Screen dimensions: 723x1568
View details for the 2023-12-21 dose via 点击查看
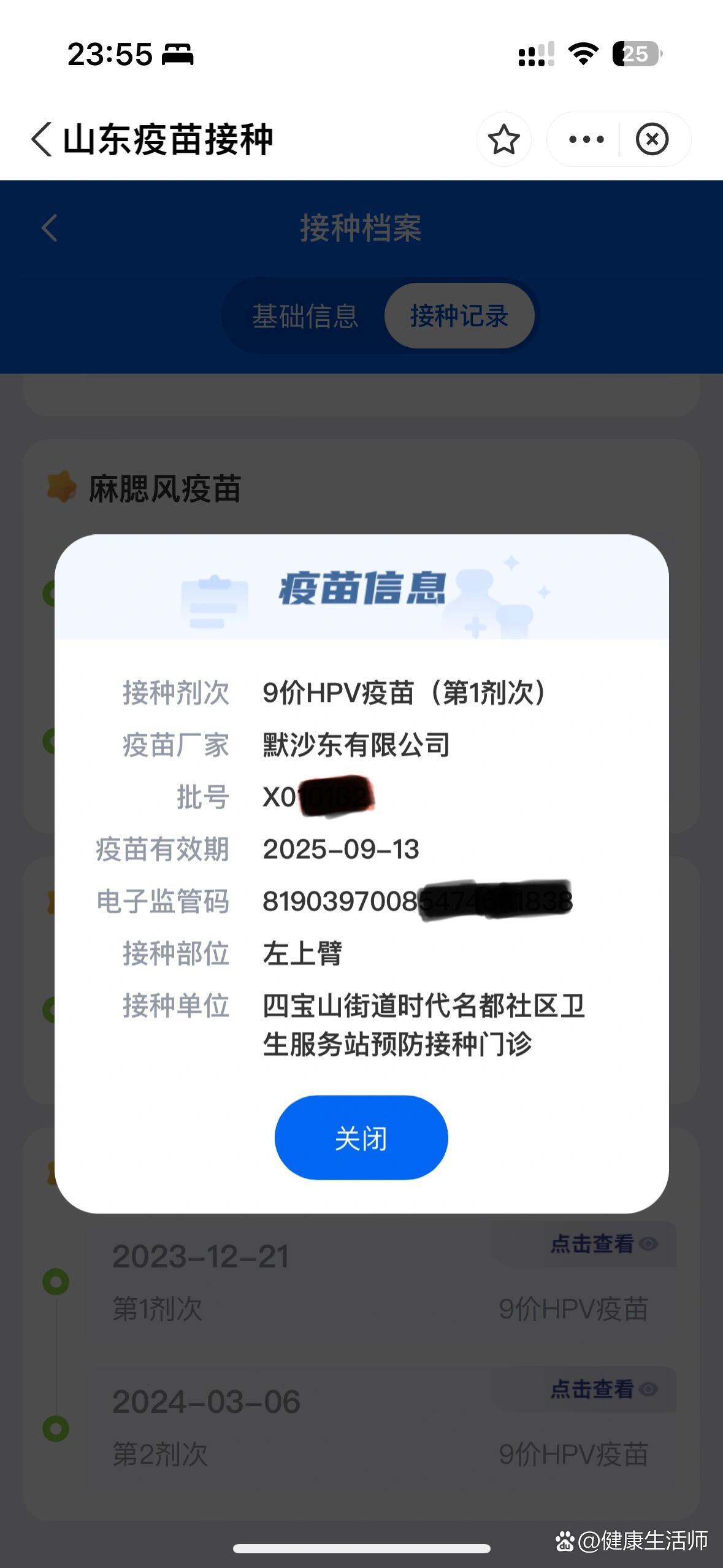pos(604,1243)
